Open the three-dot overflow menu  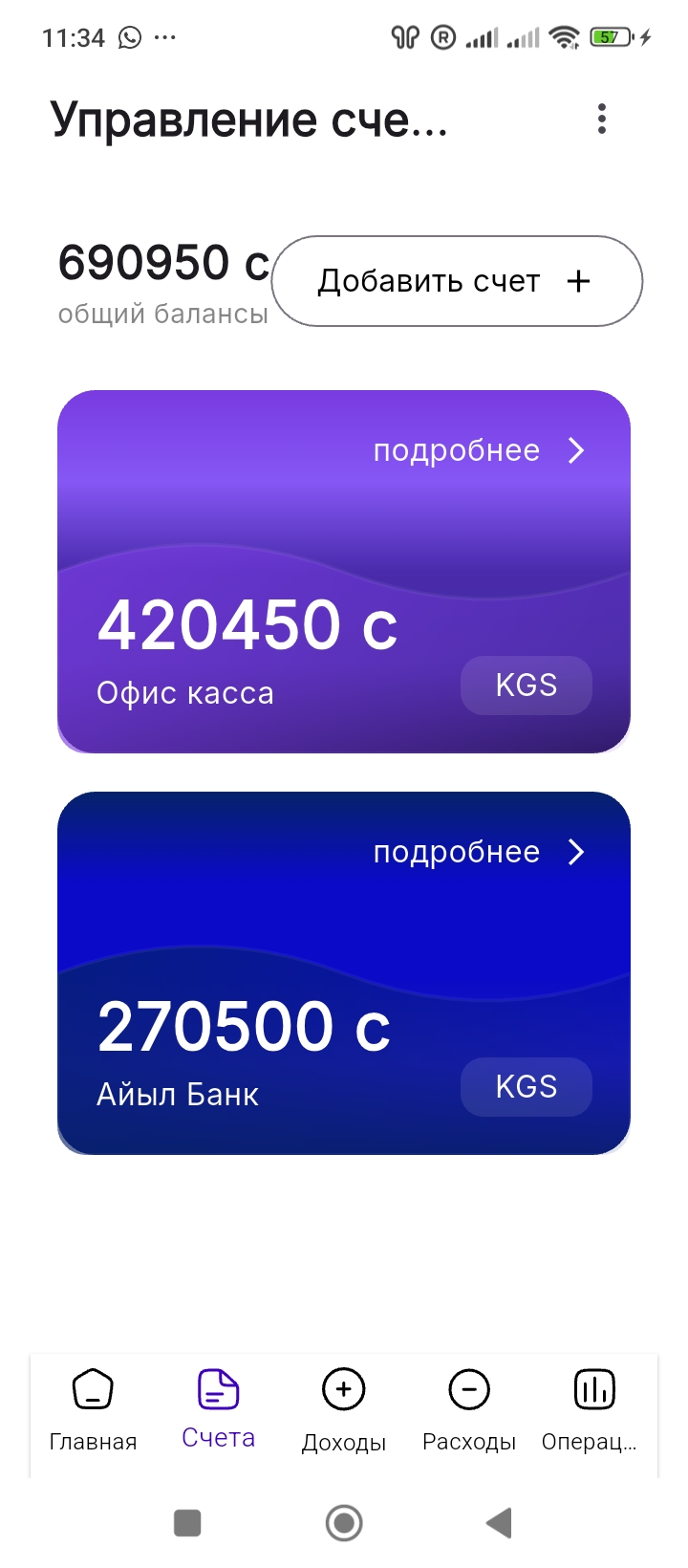coord(601,119)
